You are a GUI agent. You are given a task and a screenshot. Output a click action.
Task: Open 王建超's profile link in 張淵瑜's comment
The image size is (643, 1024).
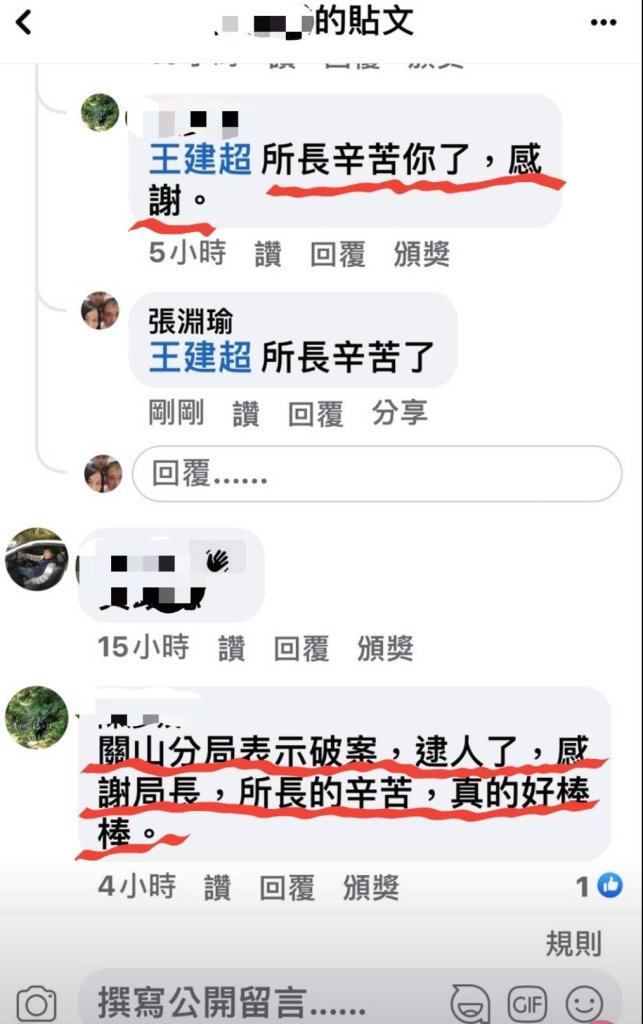(x=200, y=357)
